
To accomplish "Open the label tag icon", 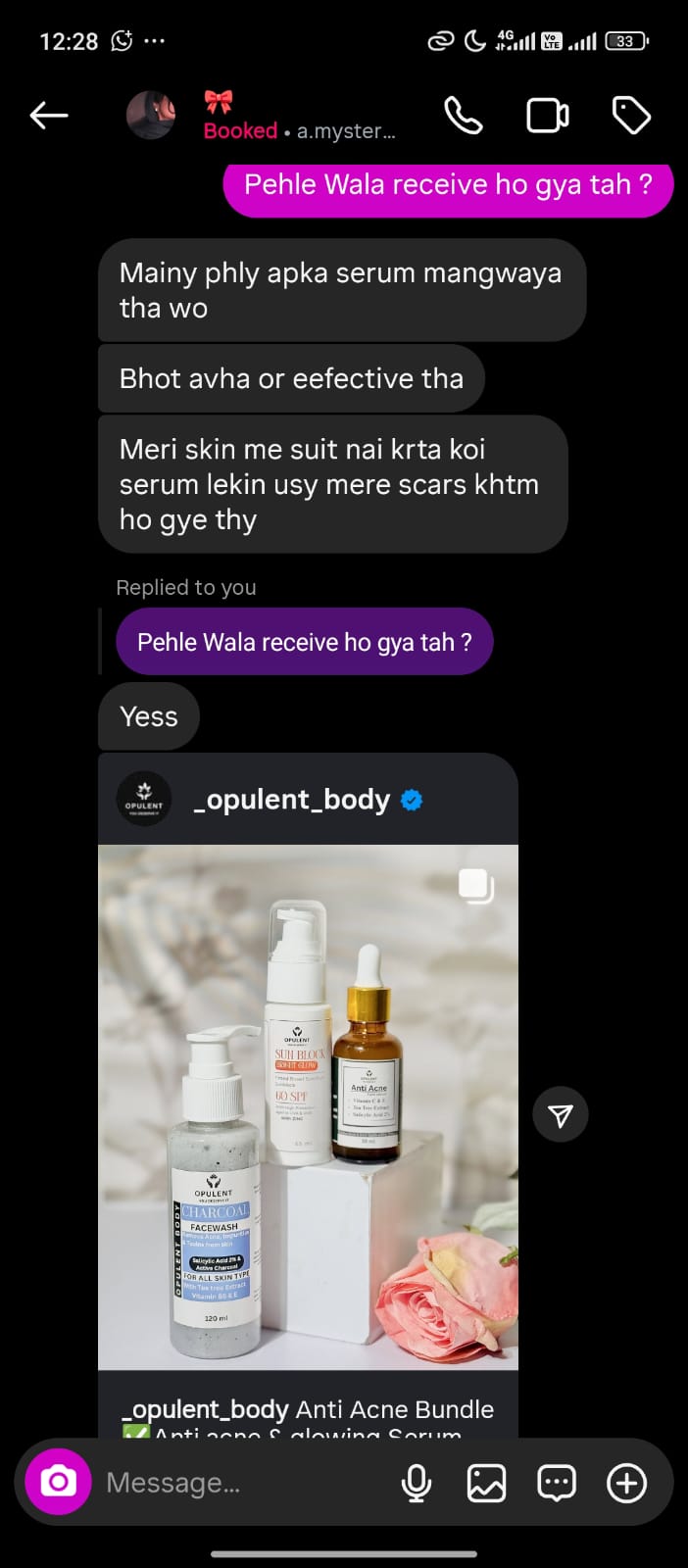I will click(x=631, y=116).
